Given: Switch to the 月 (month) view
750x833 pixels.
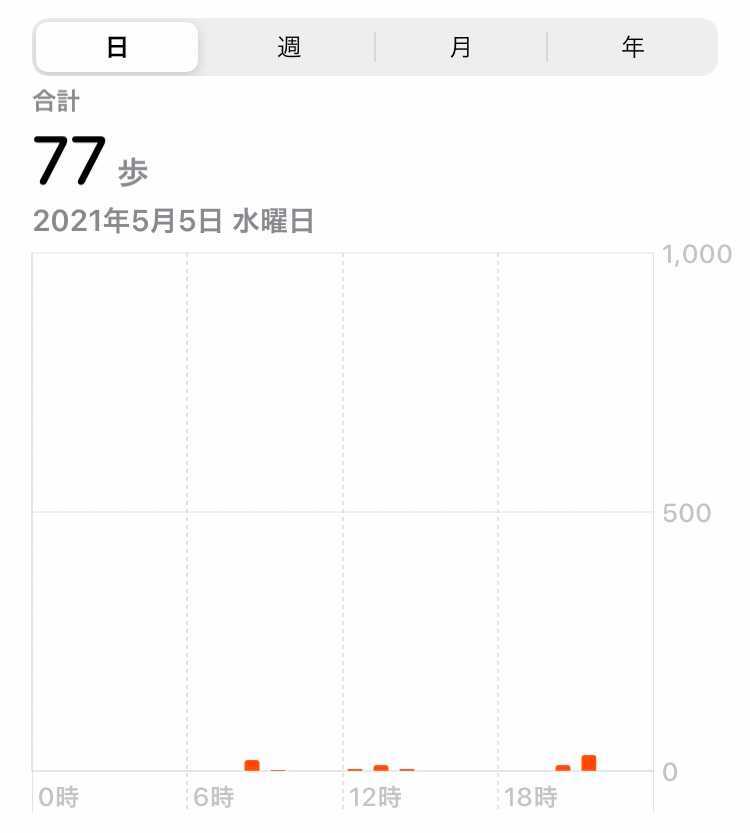Looking at the screenshot, I should [x=461, y=47].
